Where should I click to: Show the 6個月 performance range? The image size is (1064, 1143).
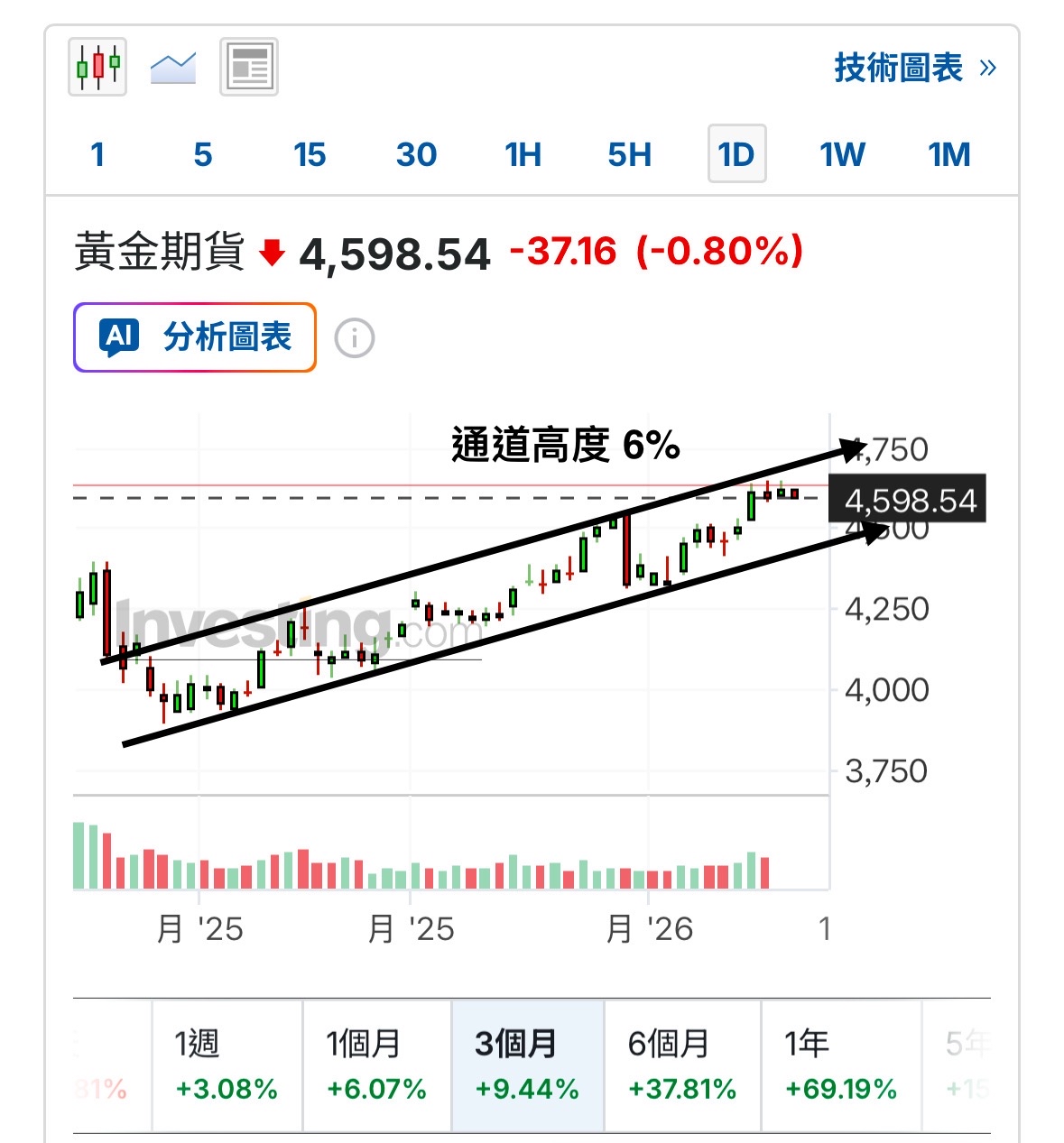683,1065
